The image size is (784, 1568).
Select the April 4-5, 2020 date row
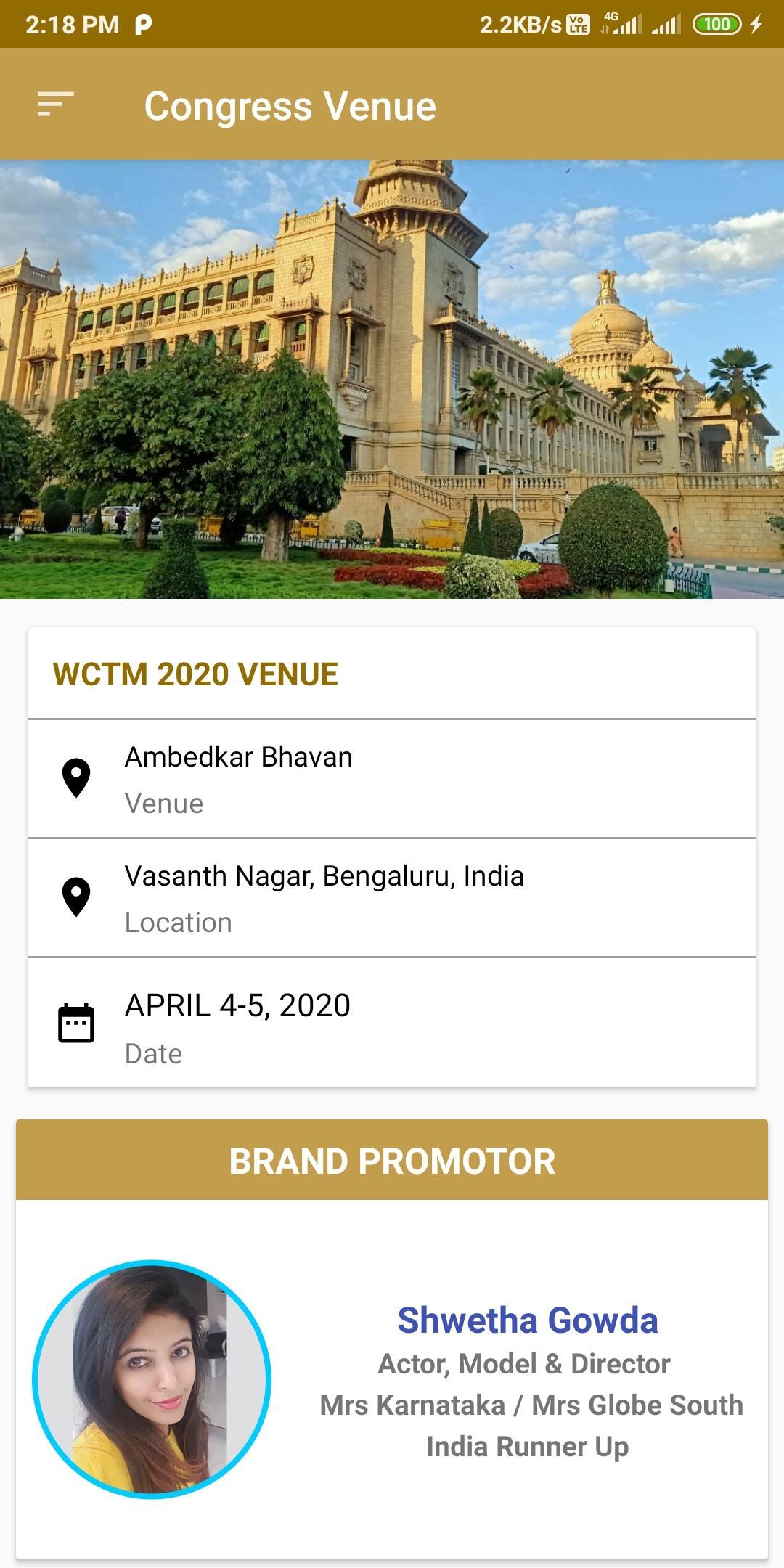(392, 1022)
